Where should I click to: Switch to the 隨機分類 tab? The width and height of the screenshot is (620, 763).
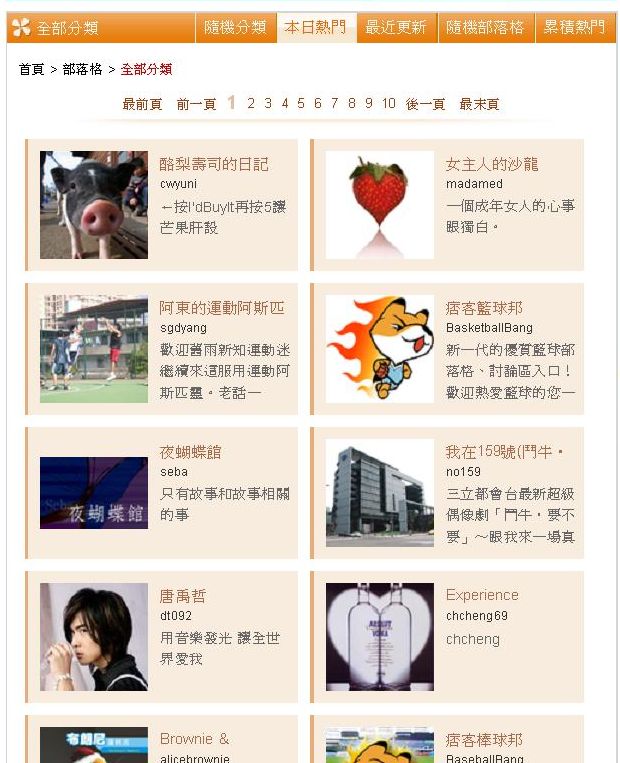click(235, 28)
